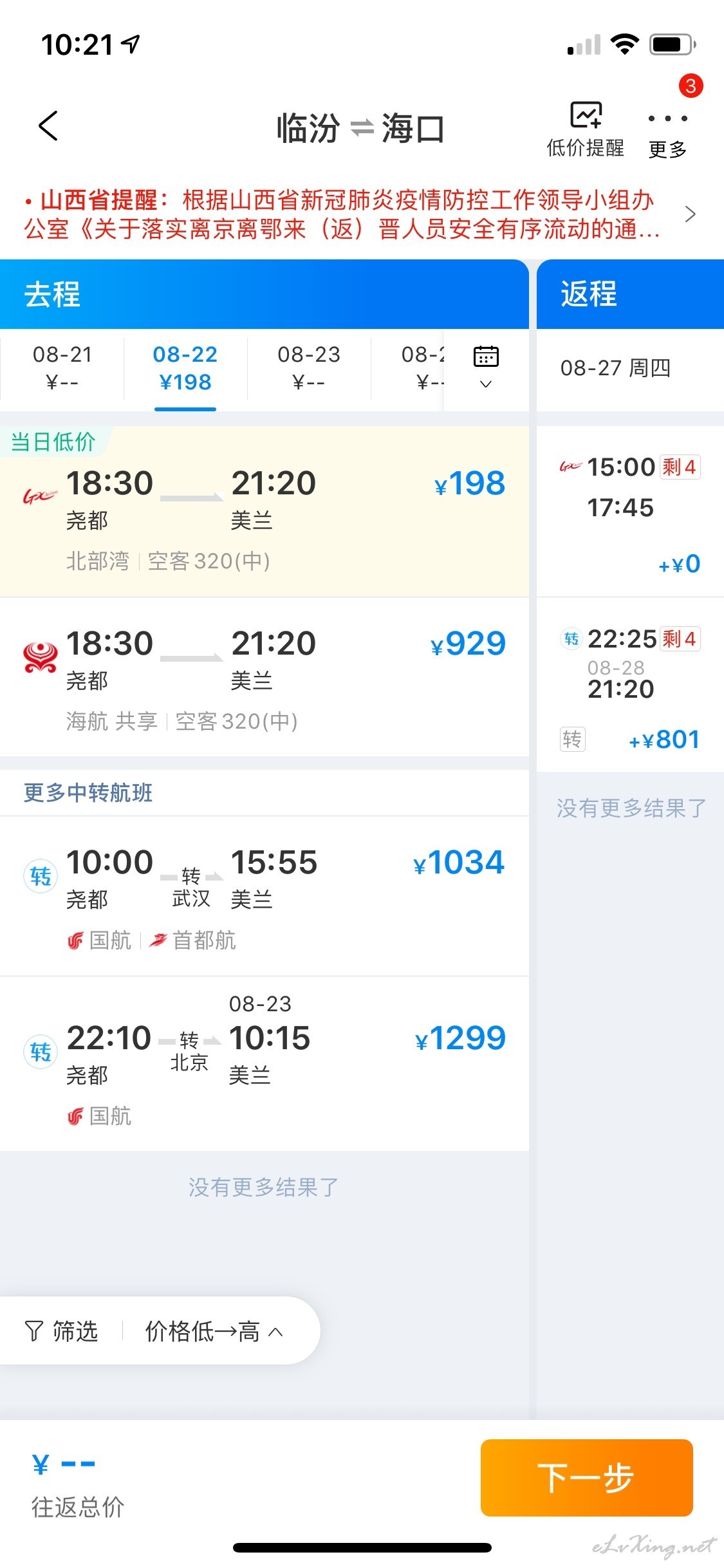Go back using the top-left arrow

(48, 126)
